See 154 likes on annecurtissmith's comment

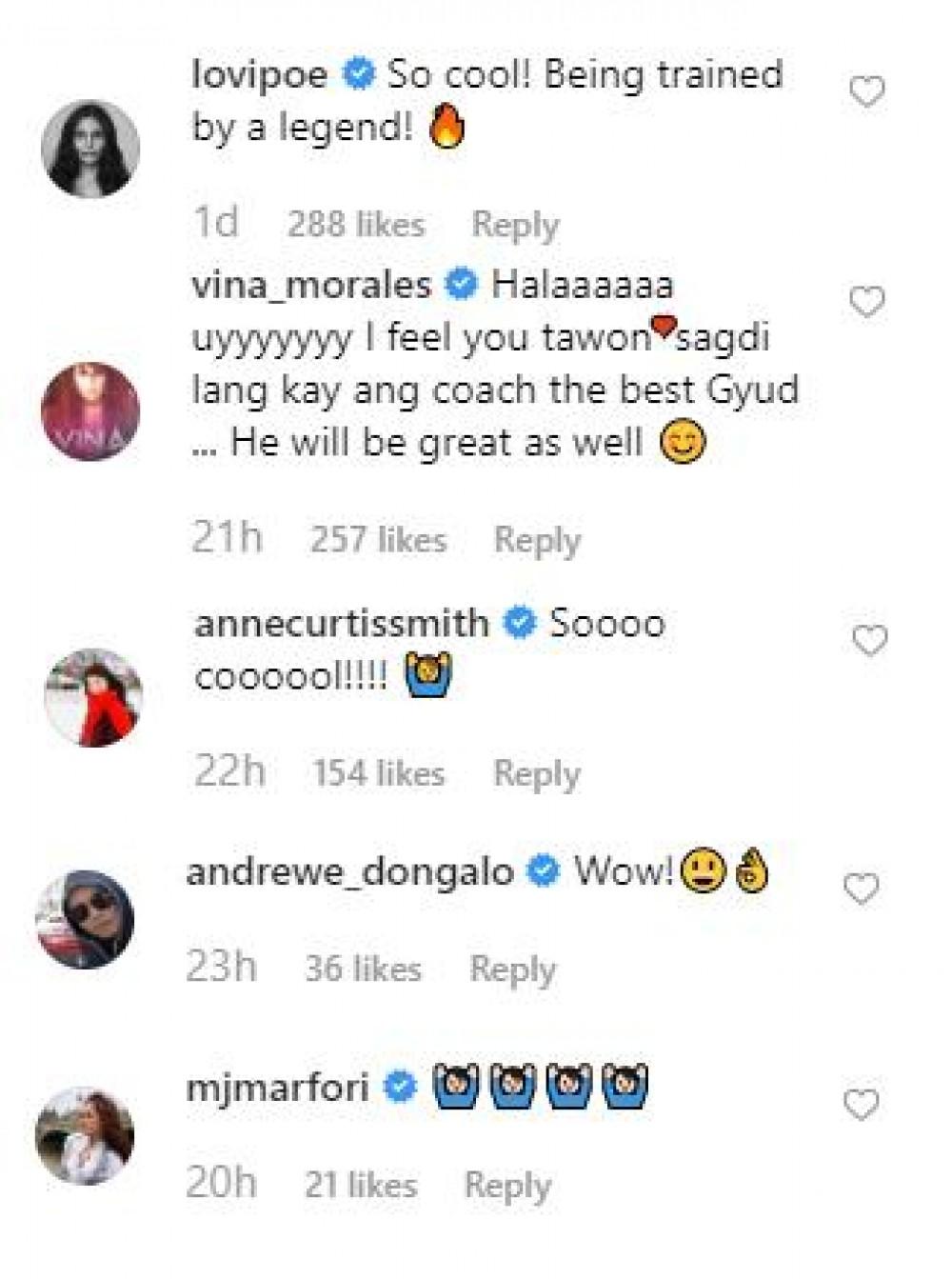point(378,773)
